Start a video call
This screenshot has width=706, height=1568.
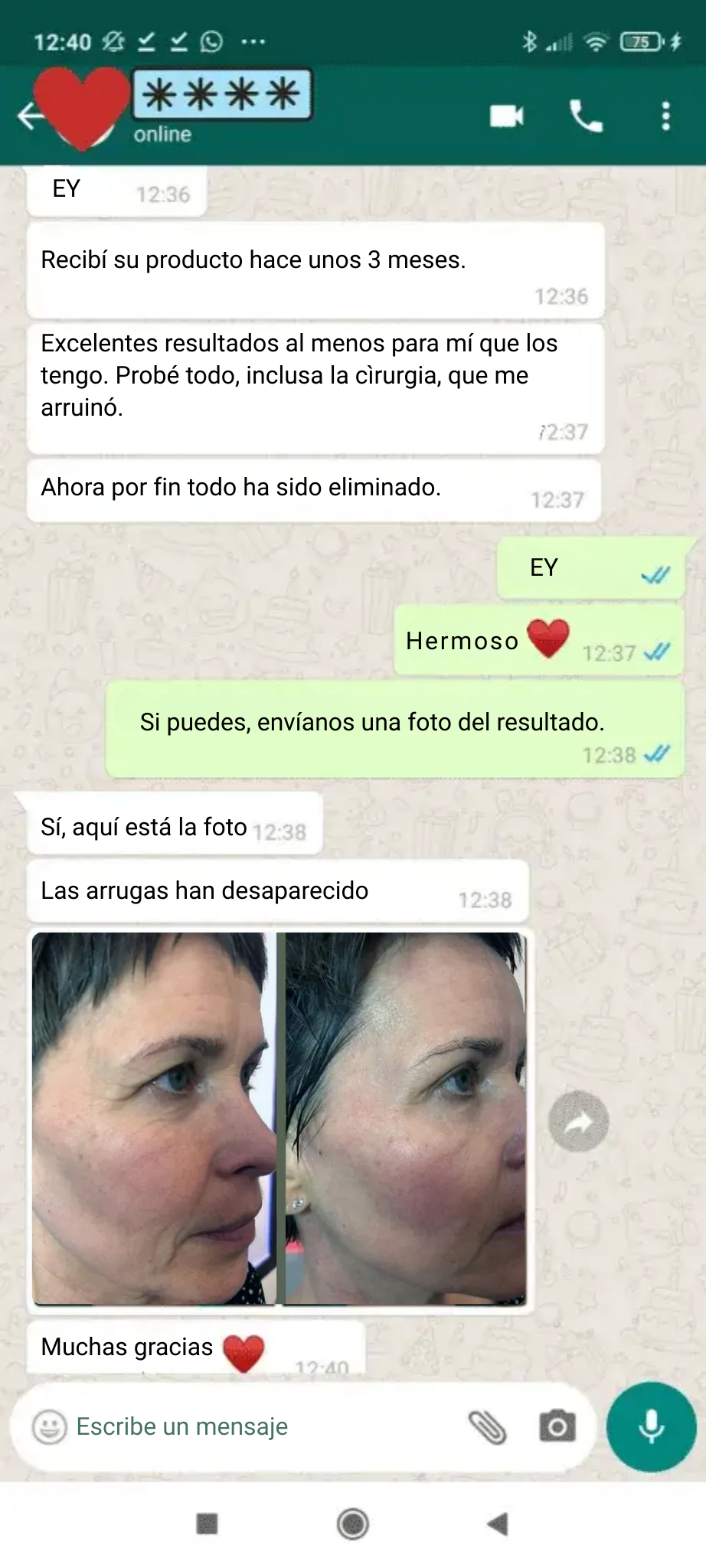point(506,116)
